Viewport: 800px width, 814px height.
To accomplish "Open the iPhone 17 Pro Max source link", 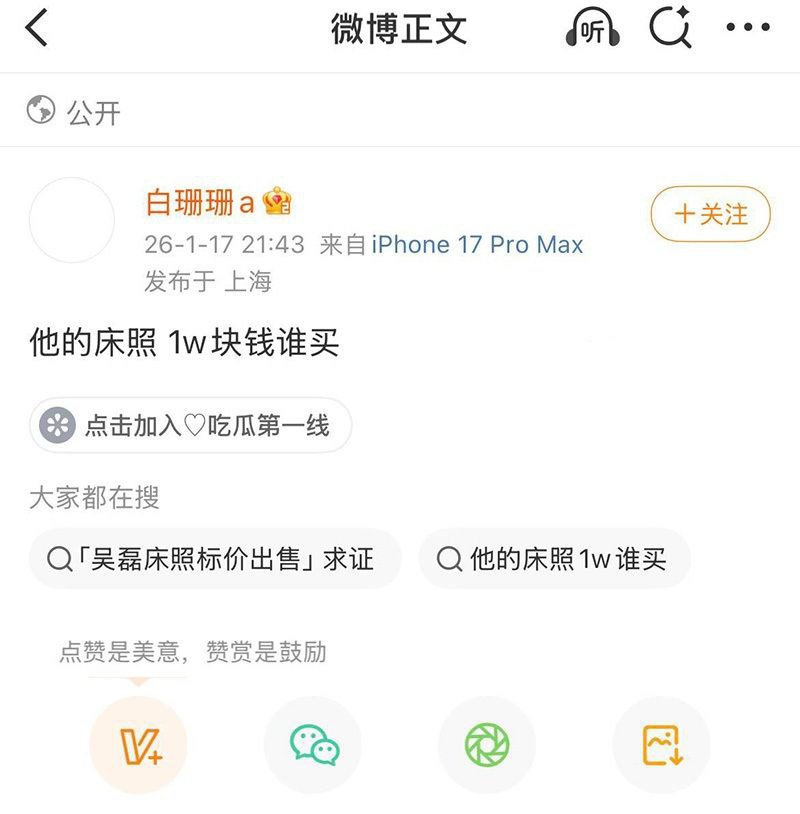I will pyautogui.click(x=477, y=245).
